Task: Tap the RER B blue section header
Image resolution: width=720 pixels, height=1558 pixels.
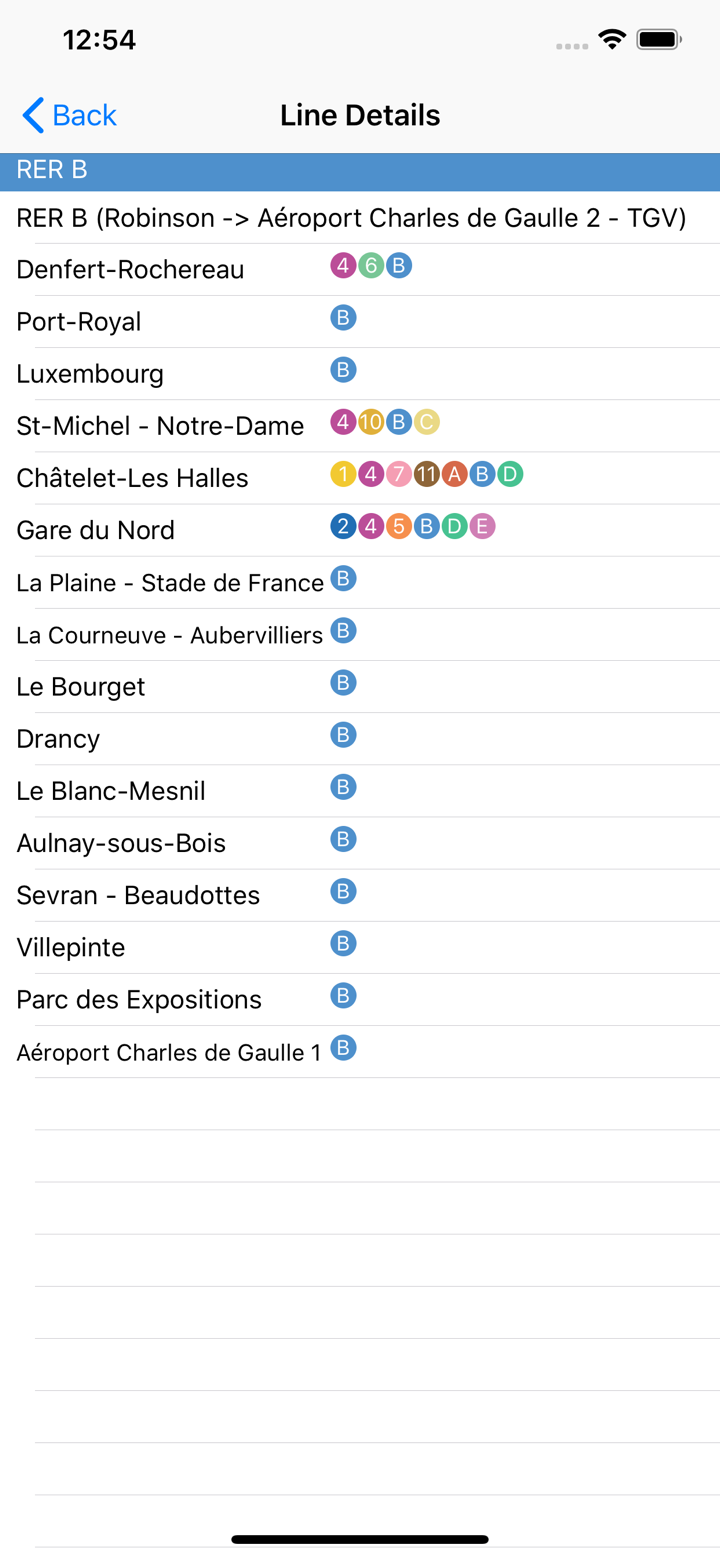Action: pos(360,170)
